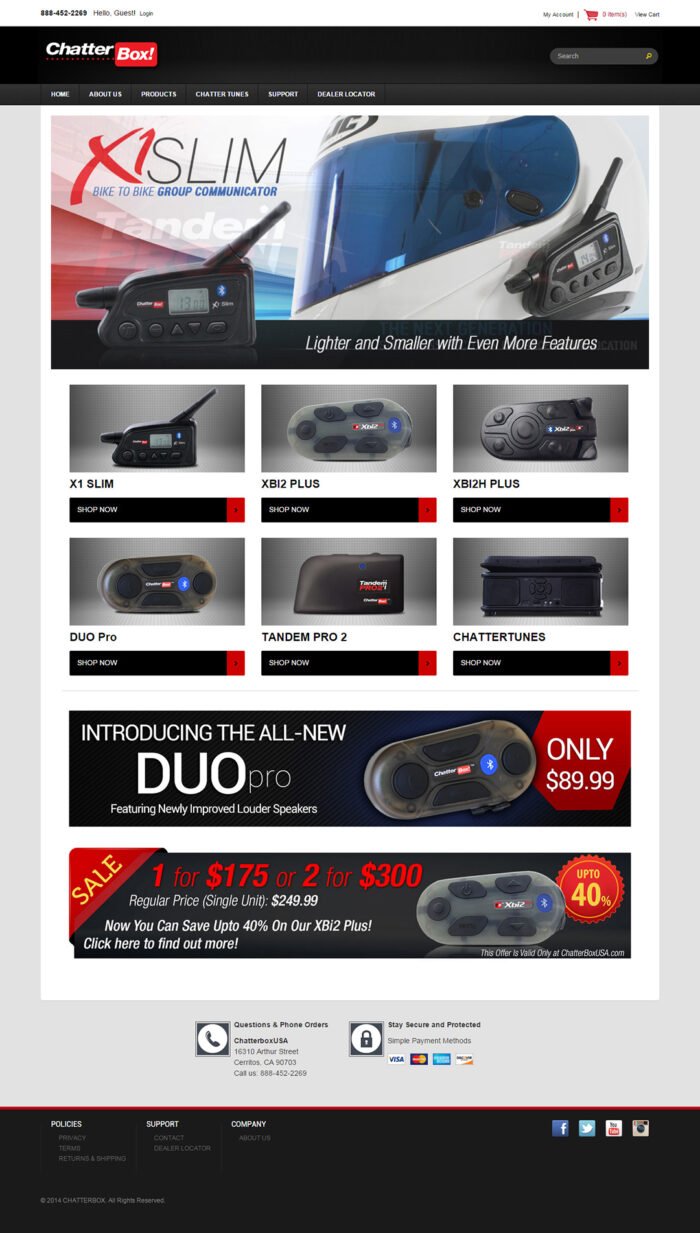The height and width of the screenshot is (1233, 700).
Task: Open the XBi2 sale banner
Action: pyautogui.click(x=350, y=903)
